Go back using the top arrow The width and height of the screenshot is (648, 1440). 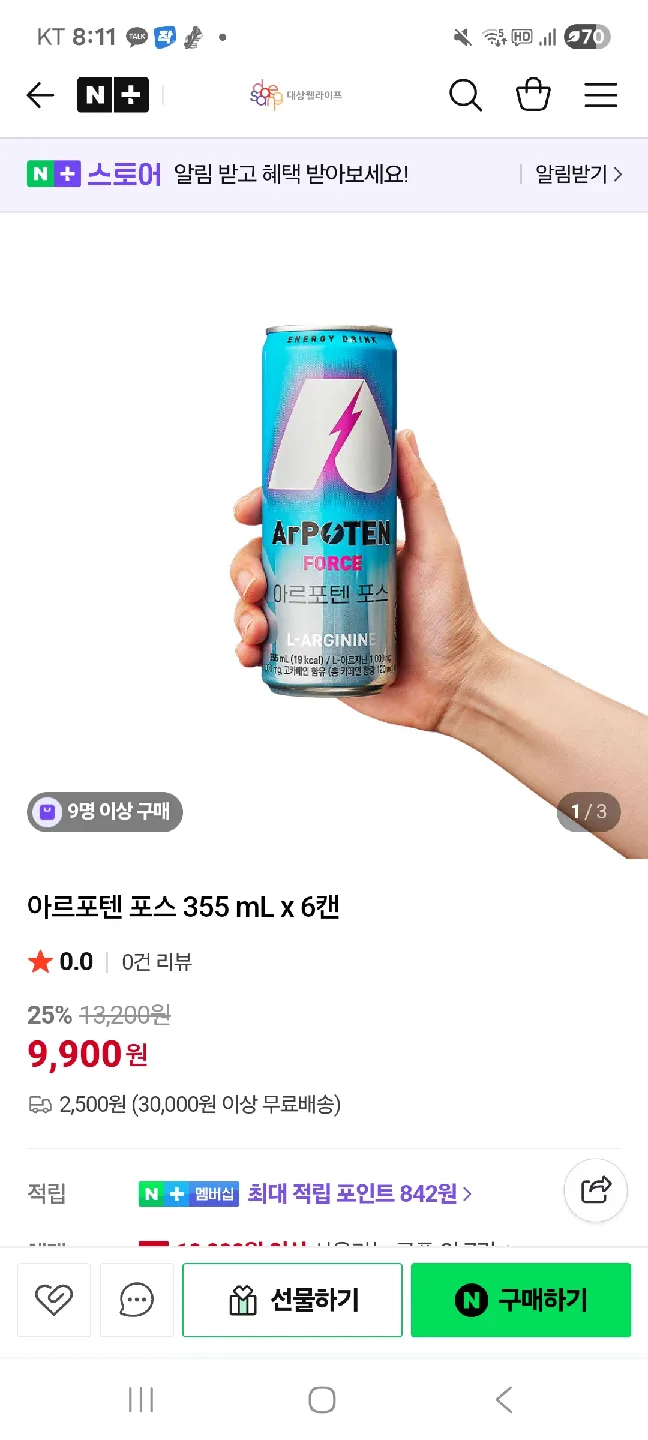pyautogui.click(x=40, y=96)
